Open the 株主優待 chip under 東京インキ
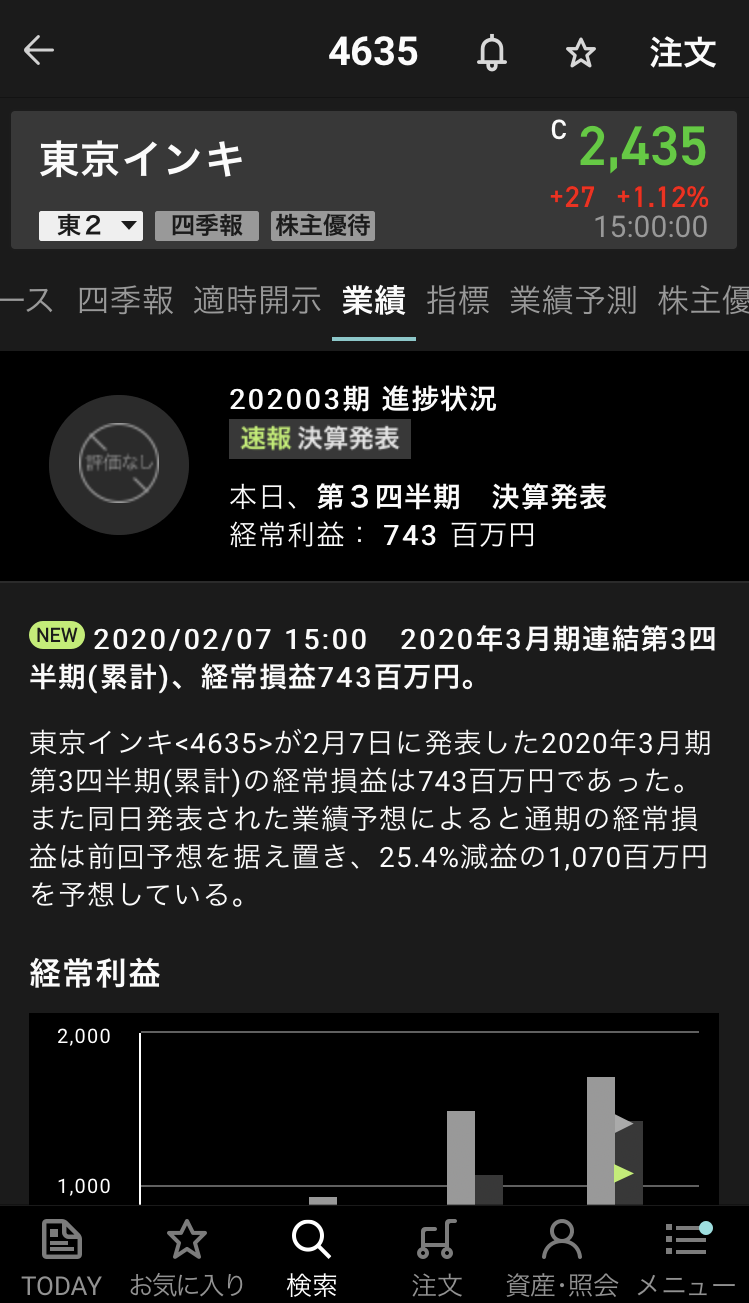 pyautogui.click(x=323, y=226)
